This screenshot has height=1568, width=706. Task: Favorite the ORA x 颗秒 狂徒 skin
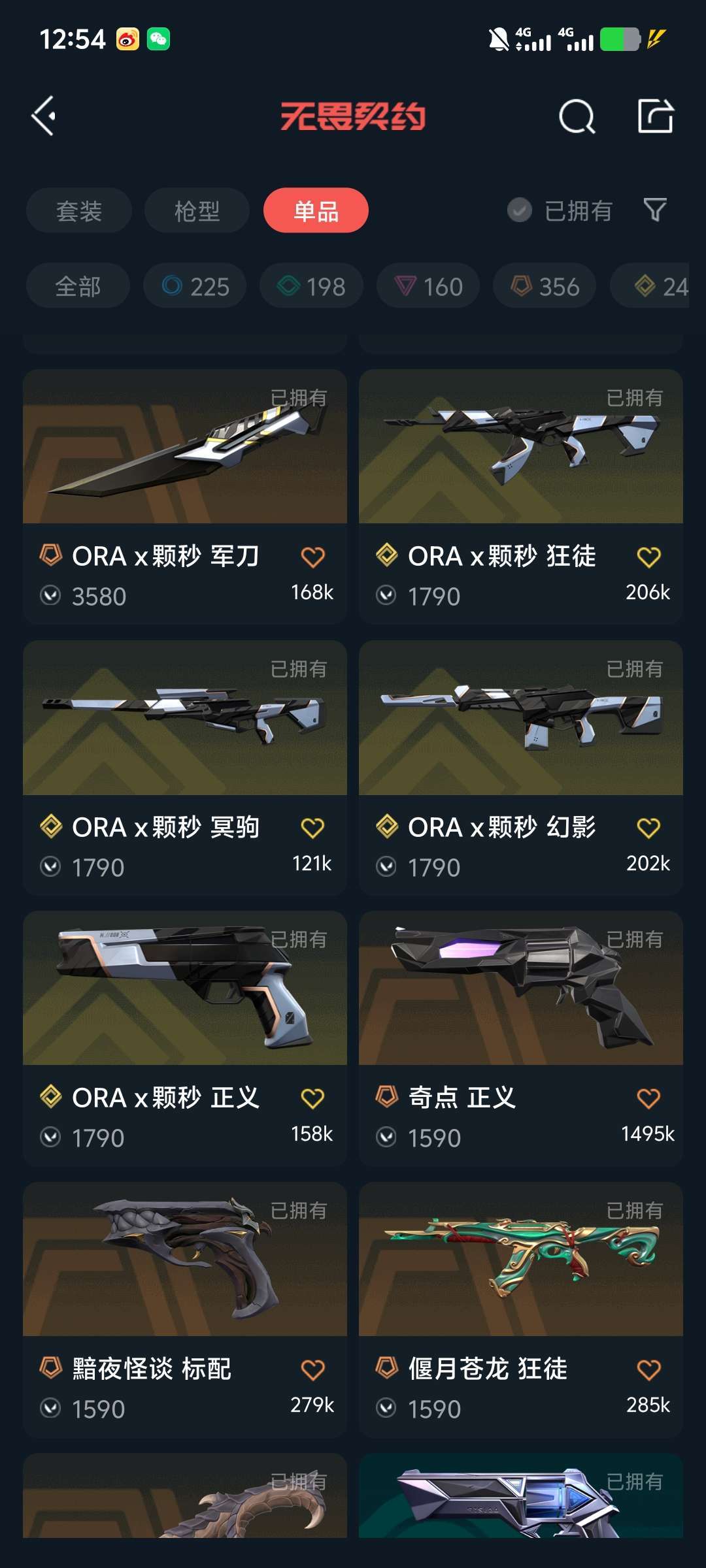click(648, 557)
